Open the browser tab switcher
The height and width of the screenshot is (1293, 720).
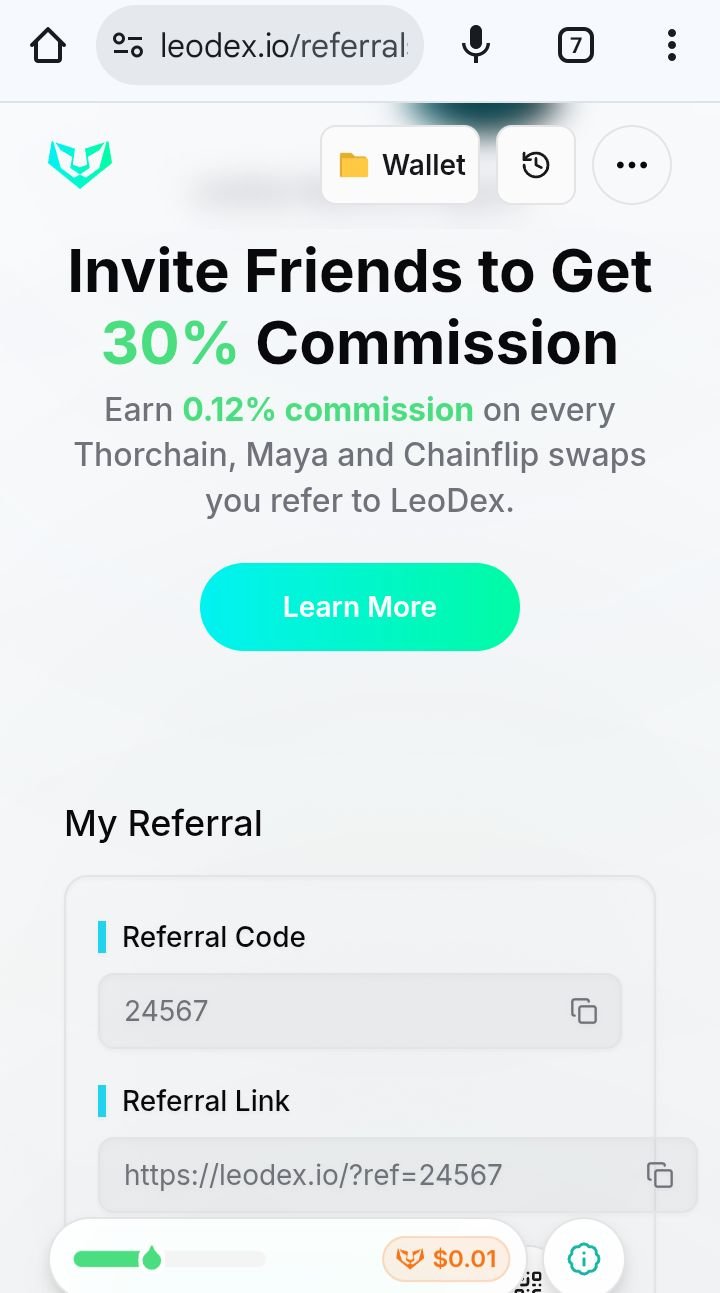(575, 45)
